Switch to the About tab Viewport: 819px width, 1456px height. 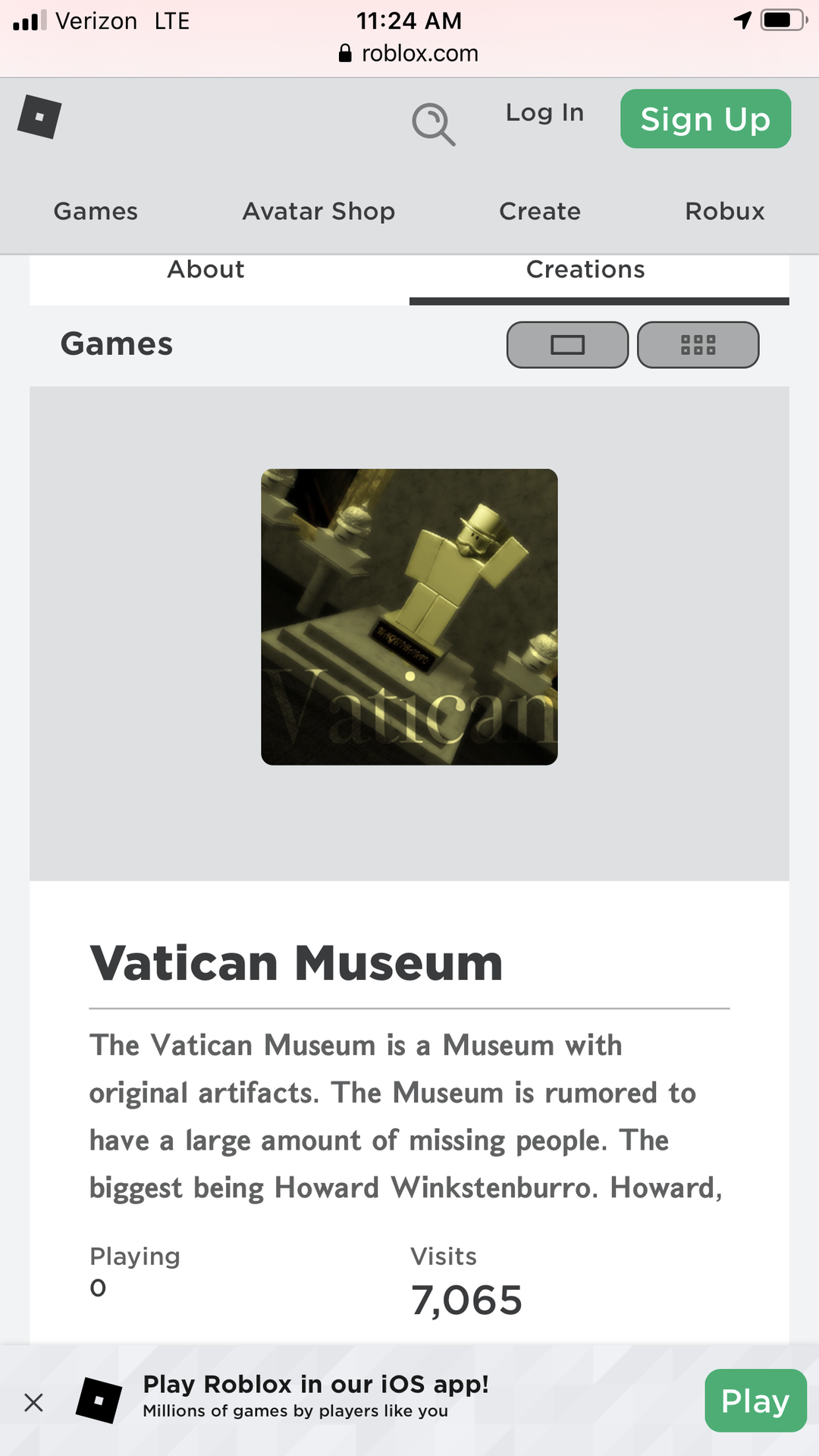coord(206,270)
